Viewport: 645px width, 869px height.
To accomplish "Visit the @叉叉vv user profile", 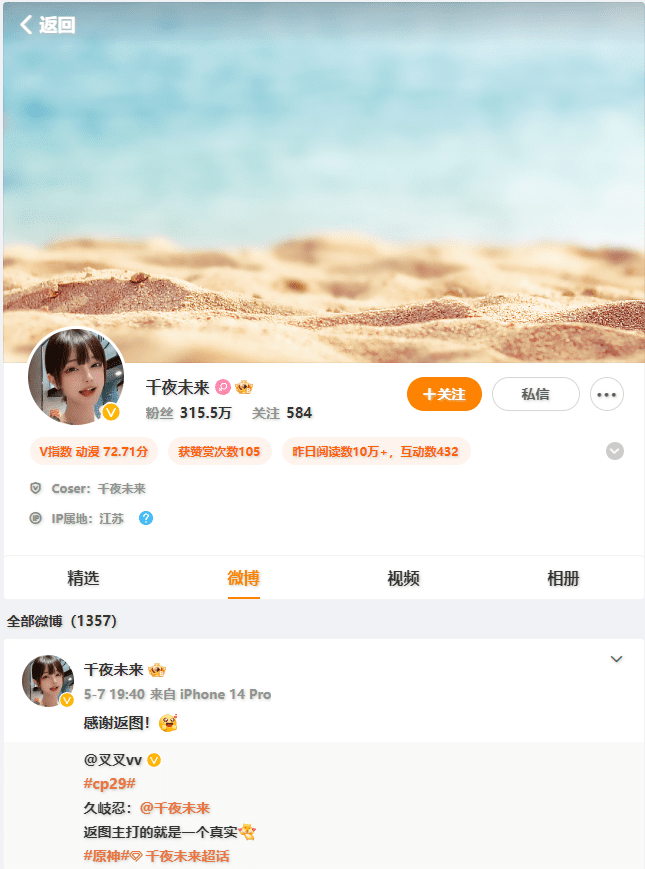I will click(113, 759).
